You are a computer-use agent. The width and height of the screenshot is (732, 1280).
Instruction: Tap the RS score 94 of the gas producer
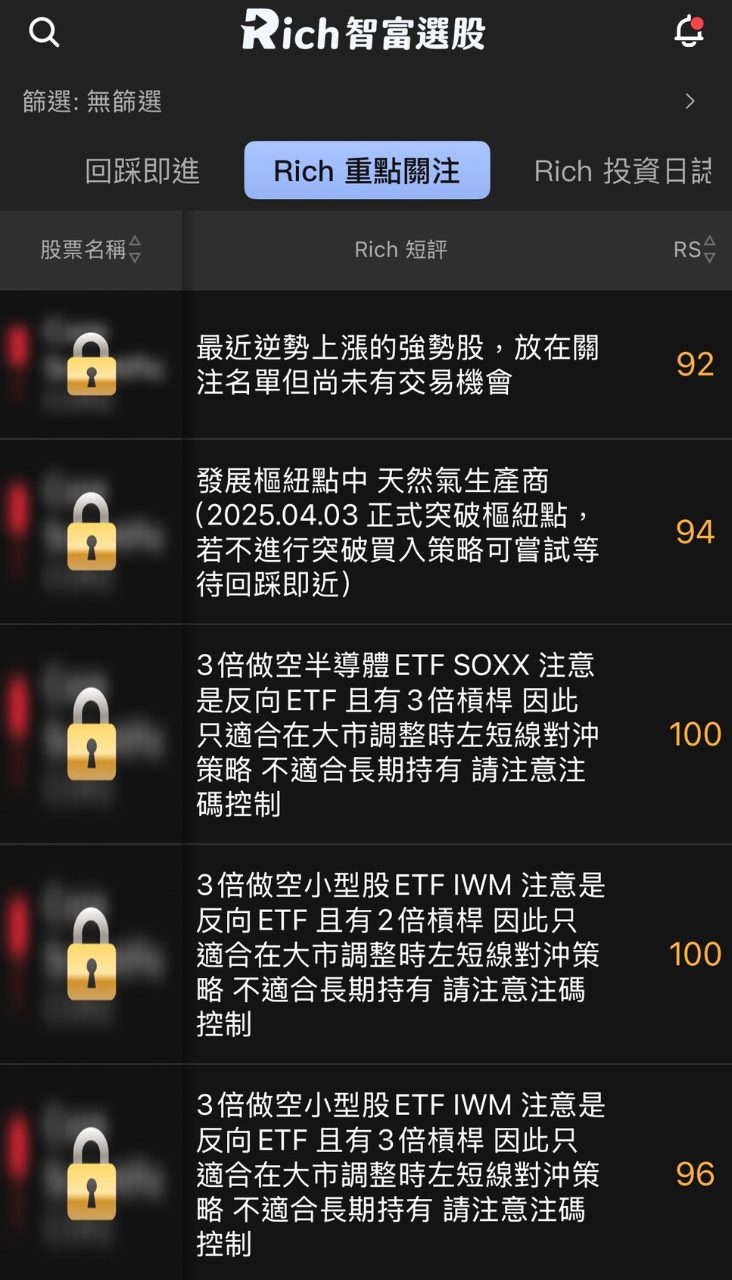coord(692,531)
